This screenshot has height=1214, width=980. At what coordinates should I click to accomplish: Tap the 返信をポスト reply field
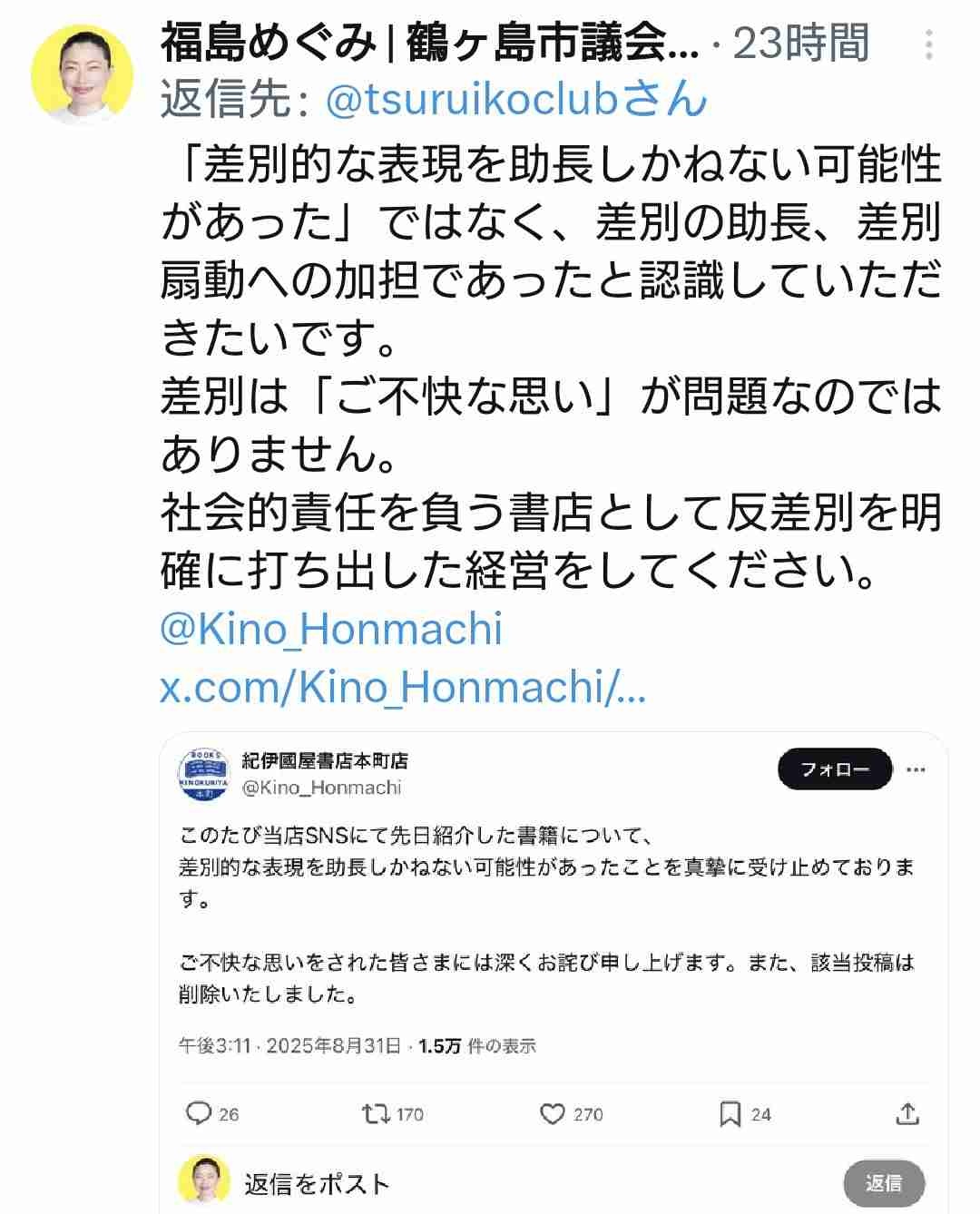pyautogui.click(x=318, y=1183)
